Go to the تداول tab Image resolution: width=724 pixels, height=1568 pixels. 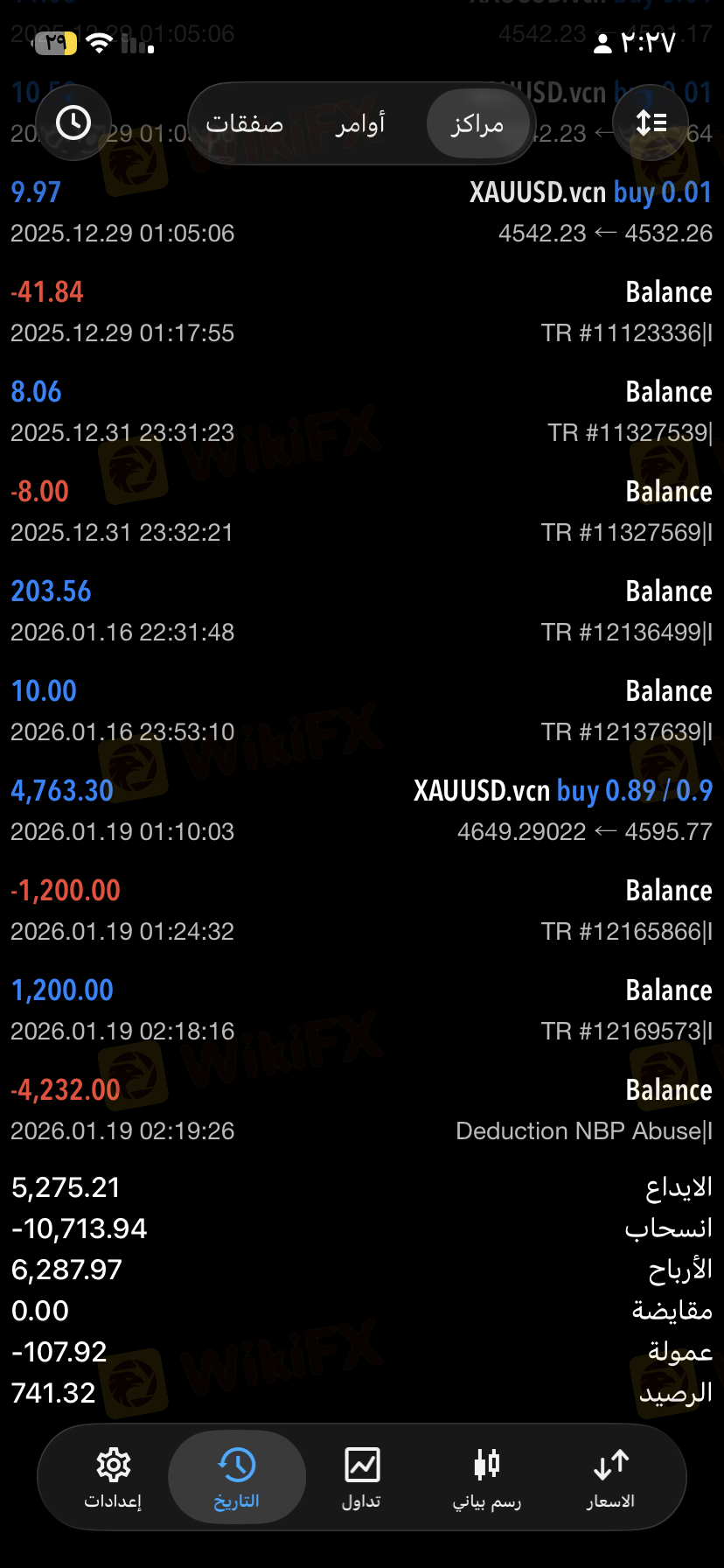(361, 1477)
